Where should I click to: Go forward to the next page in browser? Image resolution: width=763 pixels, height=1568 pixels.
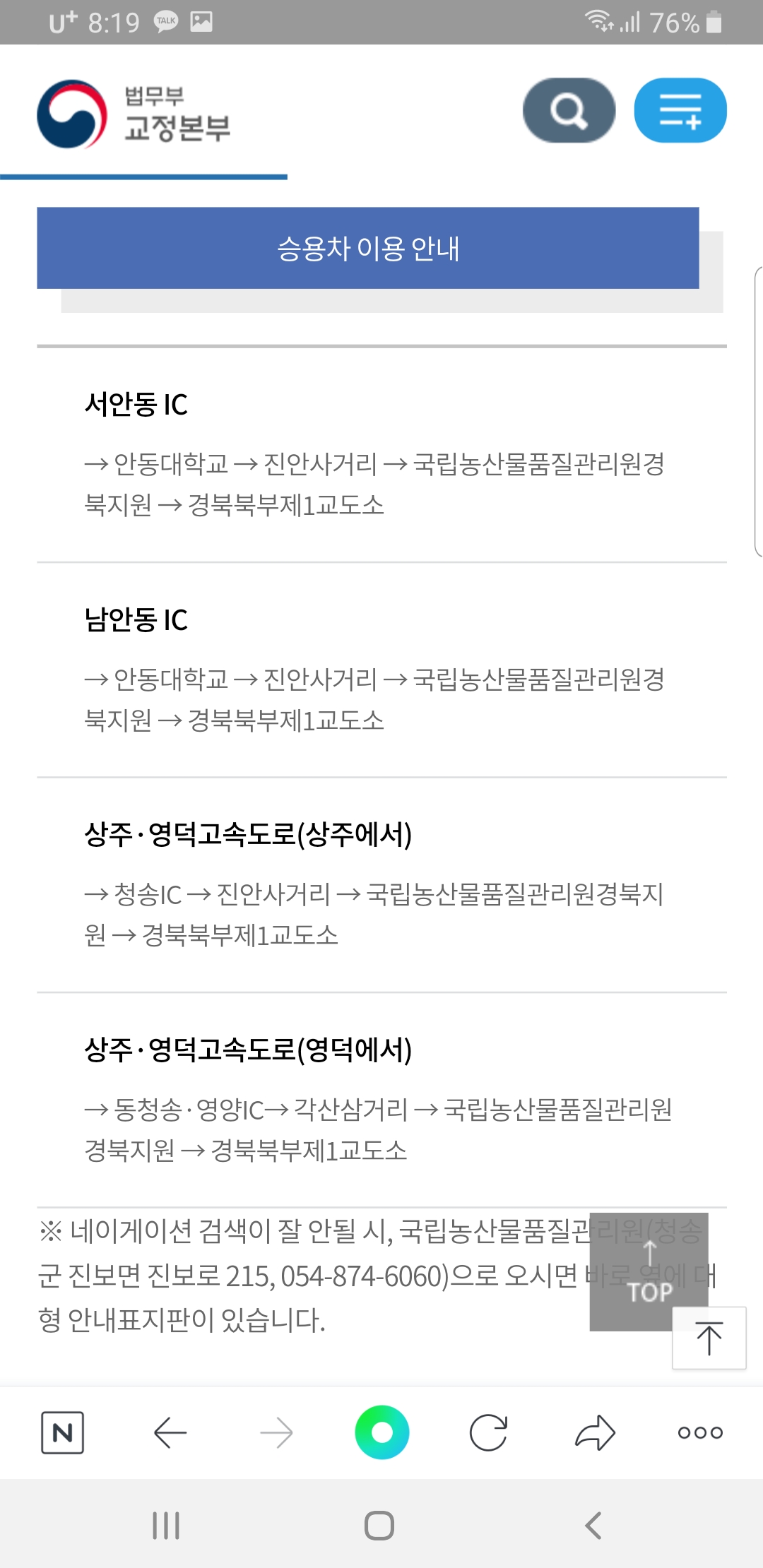coord(276,1432)
